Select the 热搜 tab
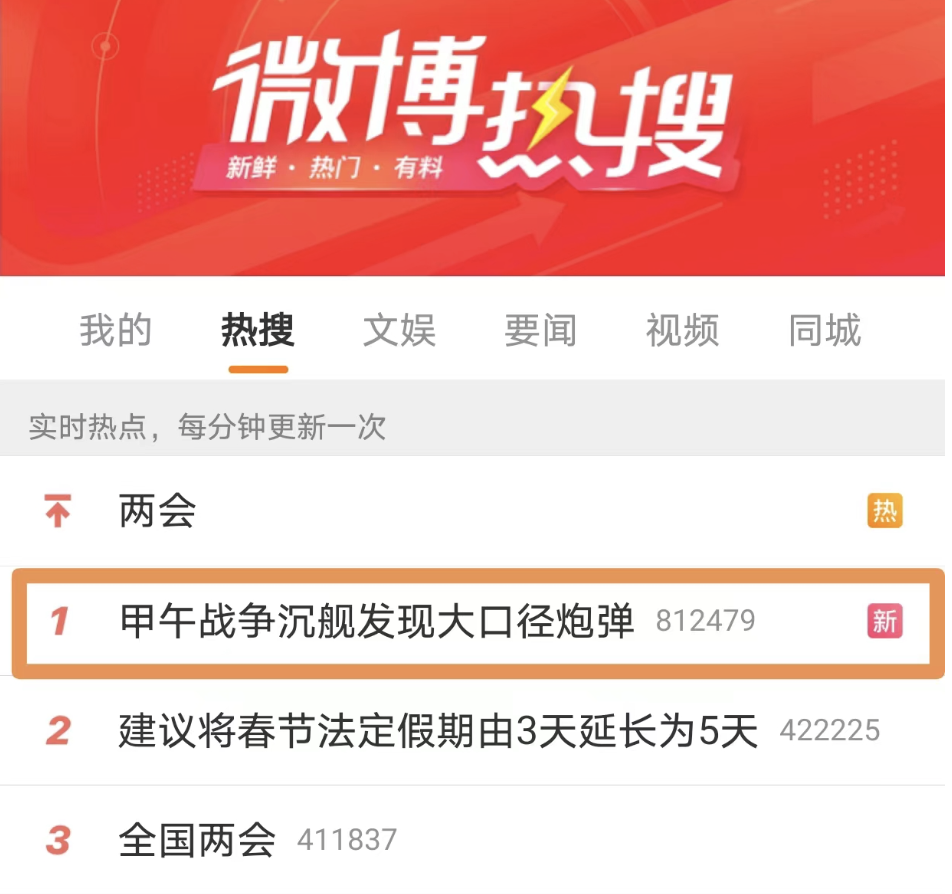Image resolution: width=952 pixels, height=894 pixels. (x=258, y=331)
